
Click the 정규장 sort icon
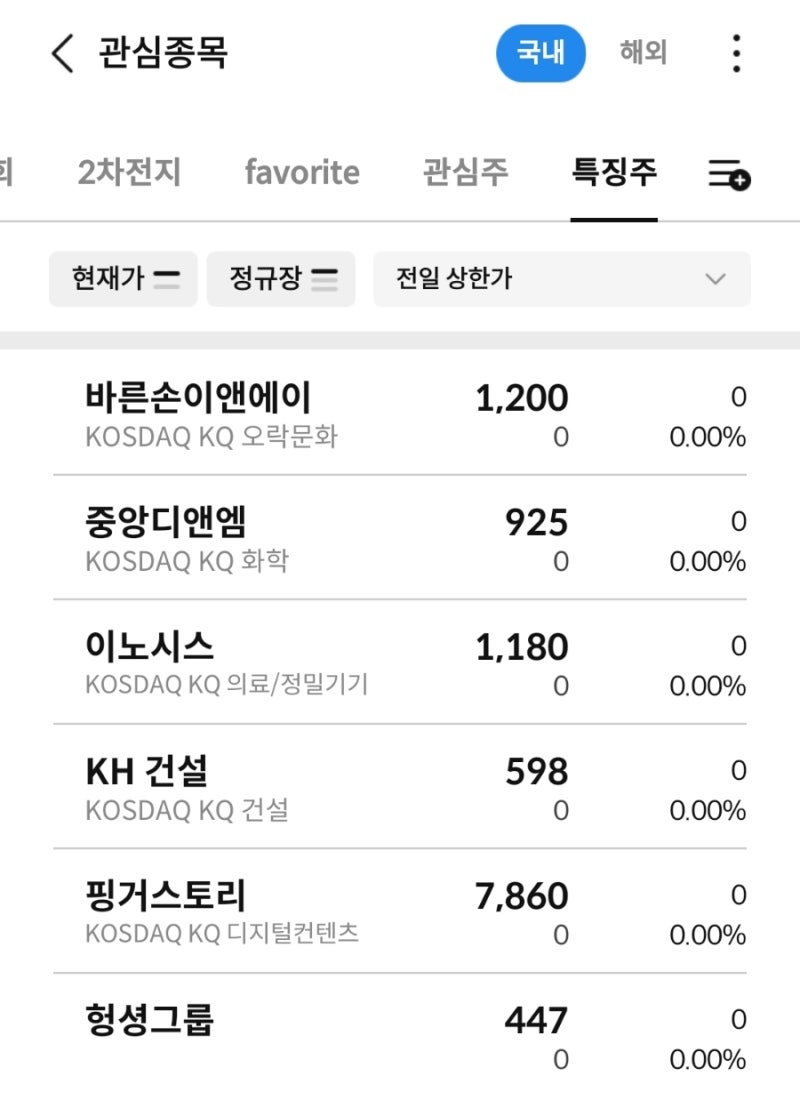tap(326, 279)
